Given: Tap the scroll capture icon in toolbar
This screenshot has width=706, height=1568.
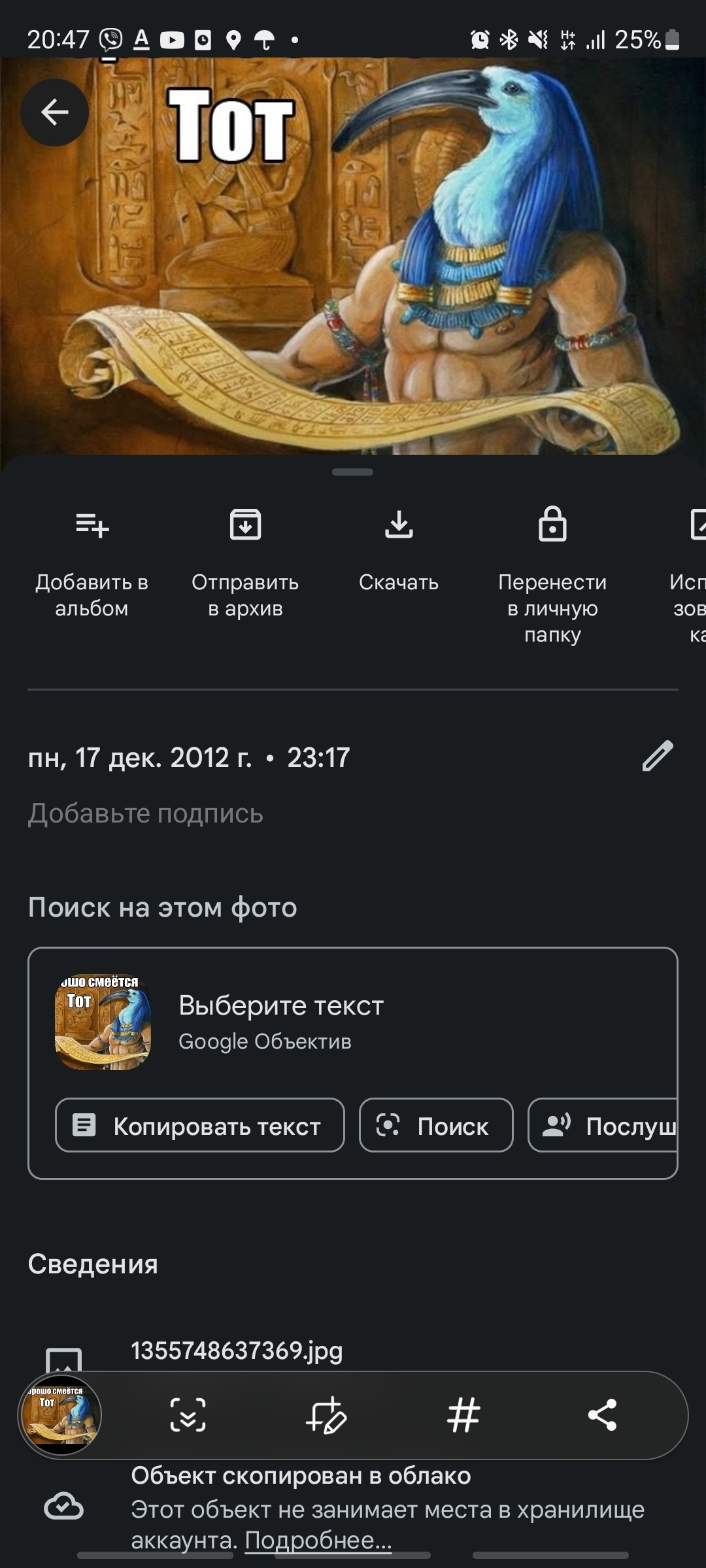Looking at the screenshot, I should coord(188,1415).
